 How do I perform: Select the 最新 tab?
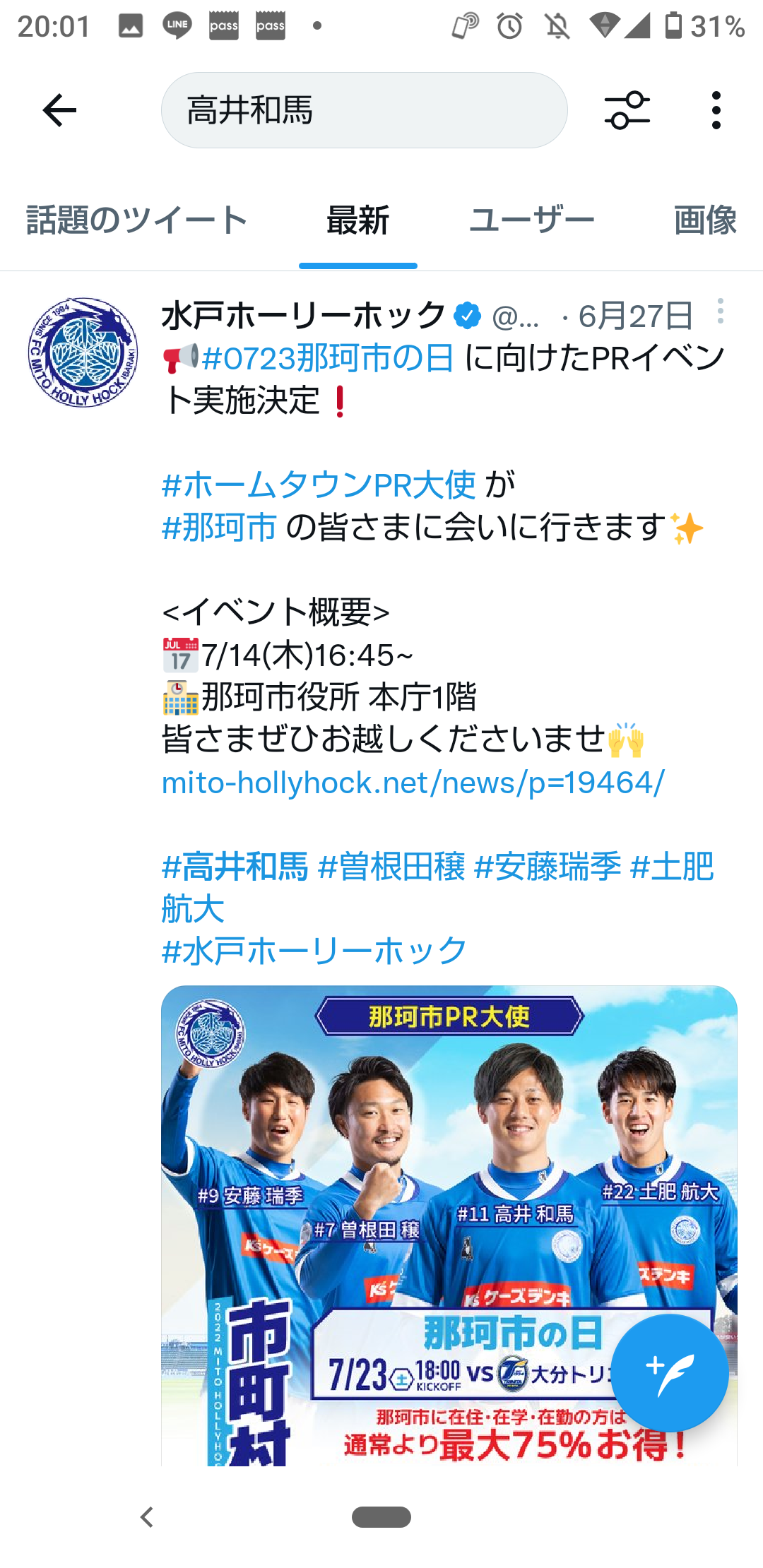pos(357,220)
